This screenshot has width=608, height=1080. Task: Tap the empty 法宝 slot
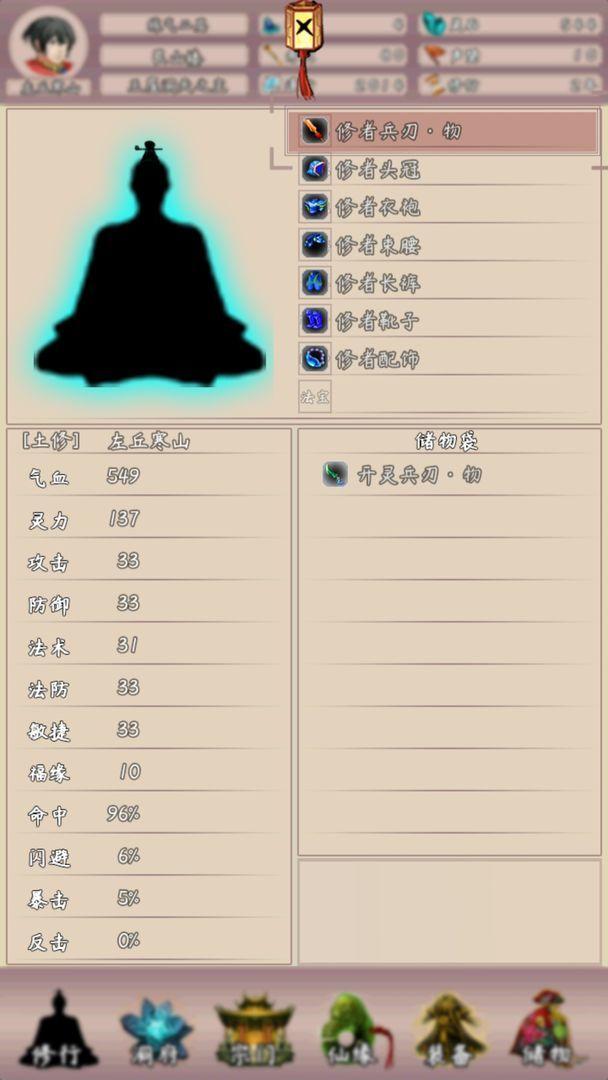pyautogui.click(x=315, y=396)
